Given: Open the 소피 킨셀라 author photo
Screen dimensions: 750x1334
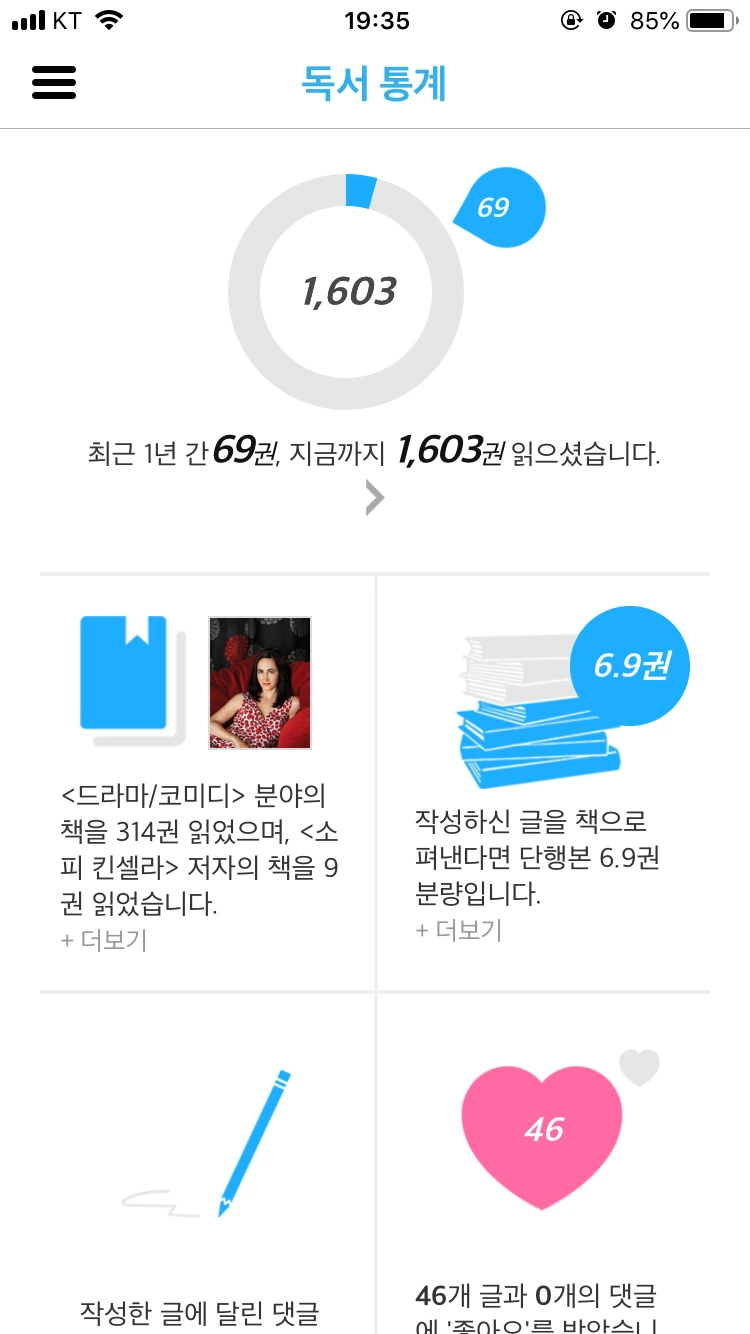Looking at the screenshot, I should coord(259,683).
